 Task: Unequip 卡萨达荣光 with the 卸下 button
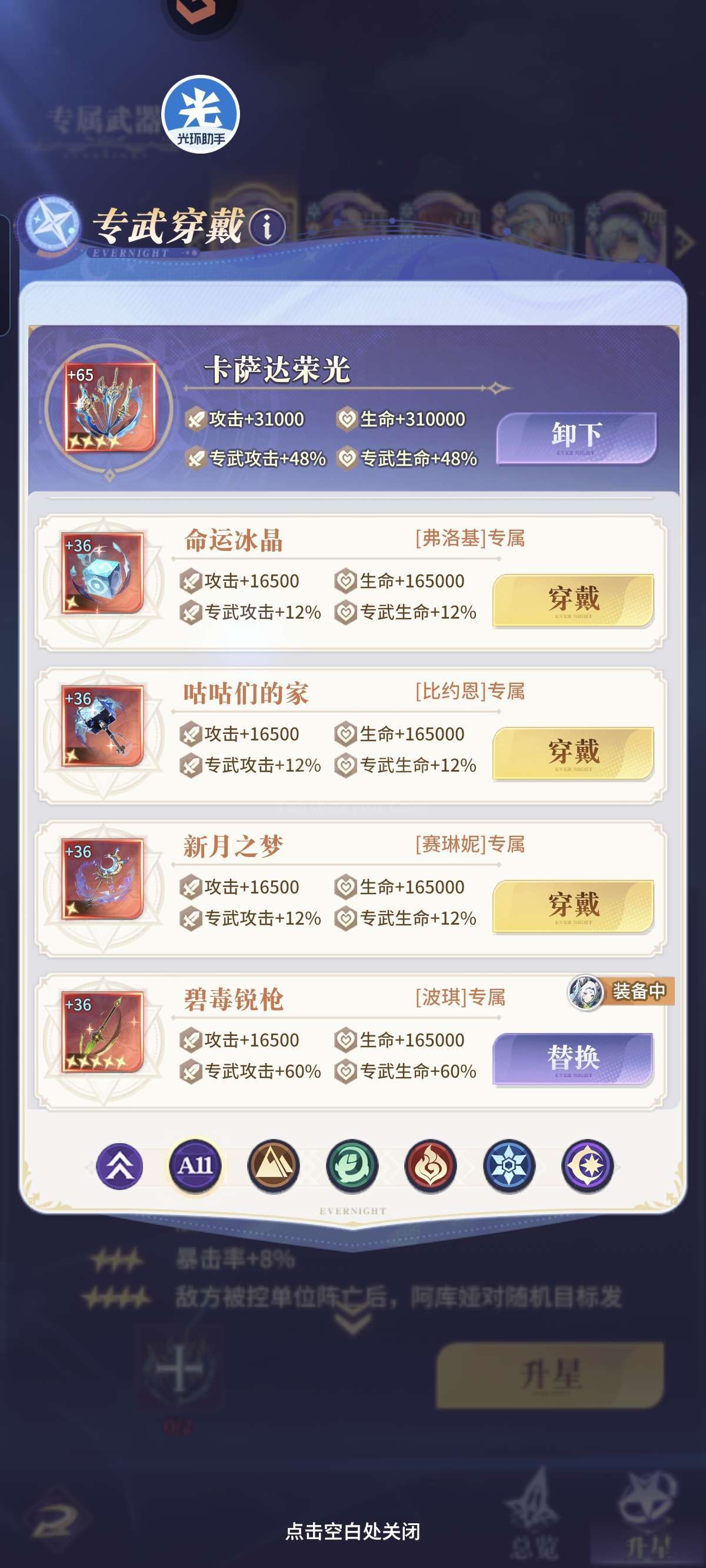[x=576, y=437]
